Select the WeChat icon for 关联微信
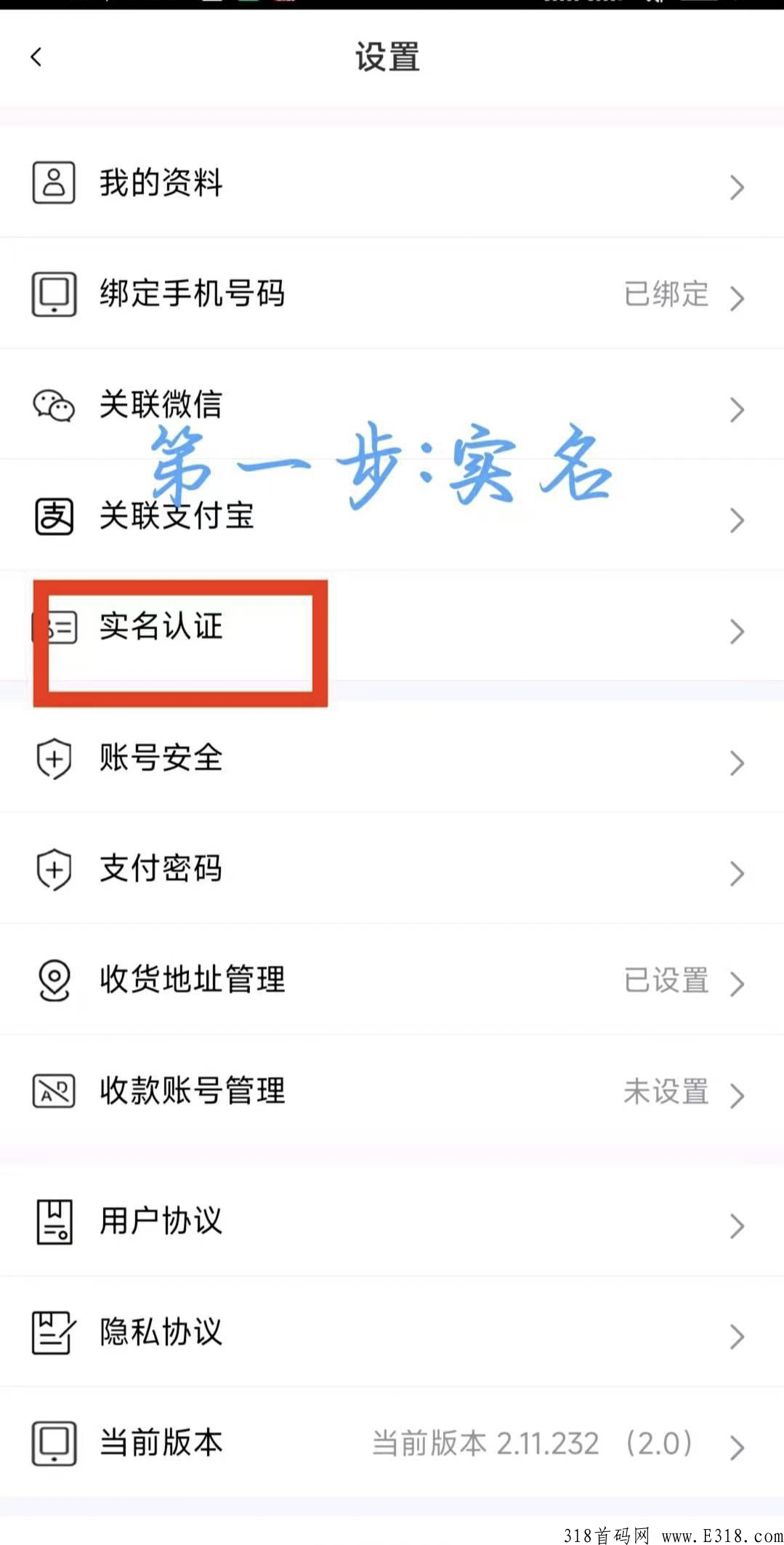This screenshot has height=1545, width=784. [x=53, y=406]
